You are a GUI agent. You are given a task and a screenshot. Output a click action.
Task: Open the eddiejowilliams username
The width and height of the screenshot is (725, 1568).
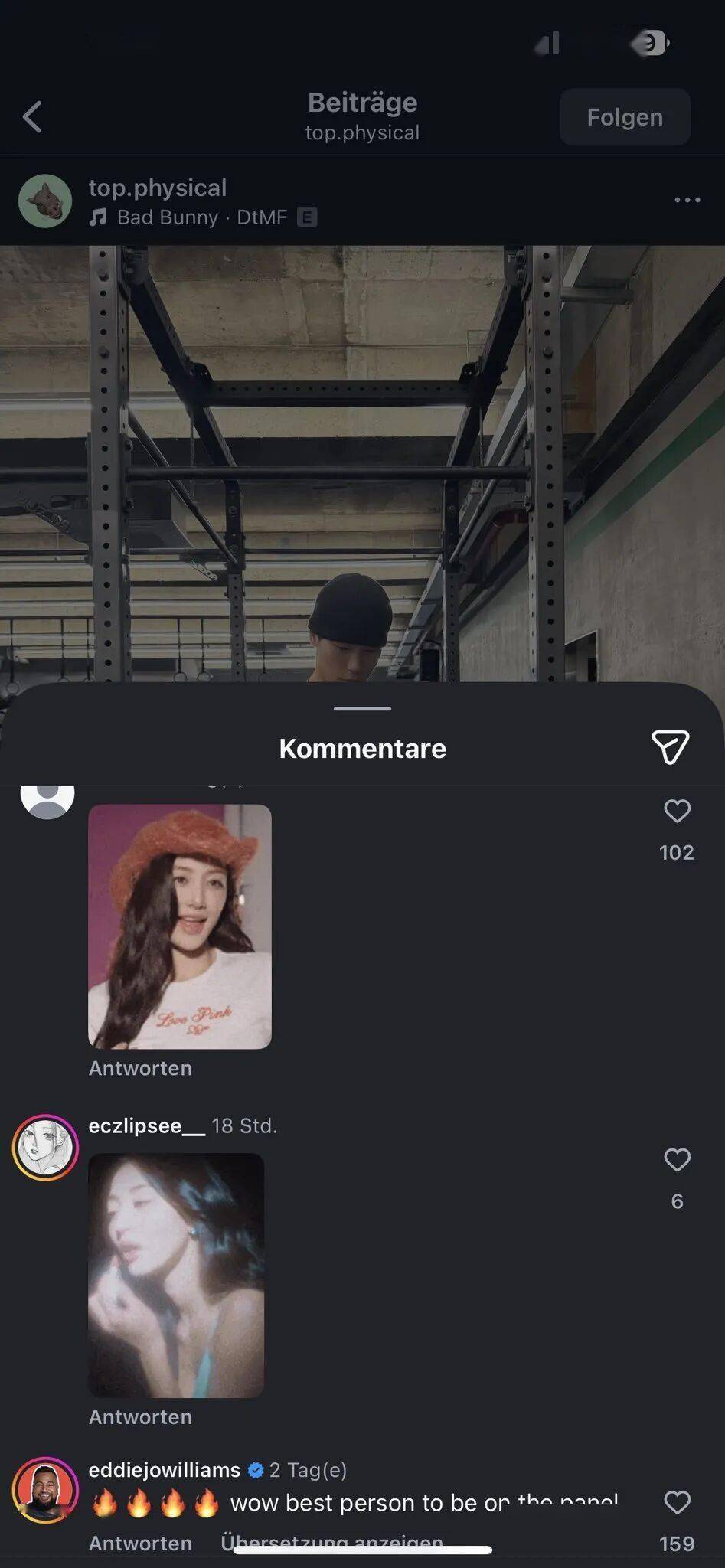coord(165,1470)
